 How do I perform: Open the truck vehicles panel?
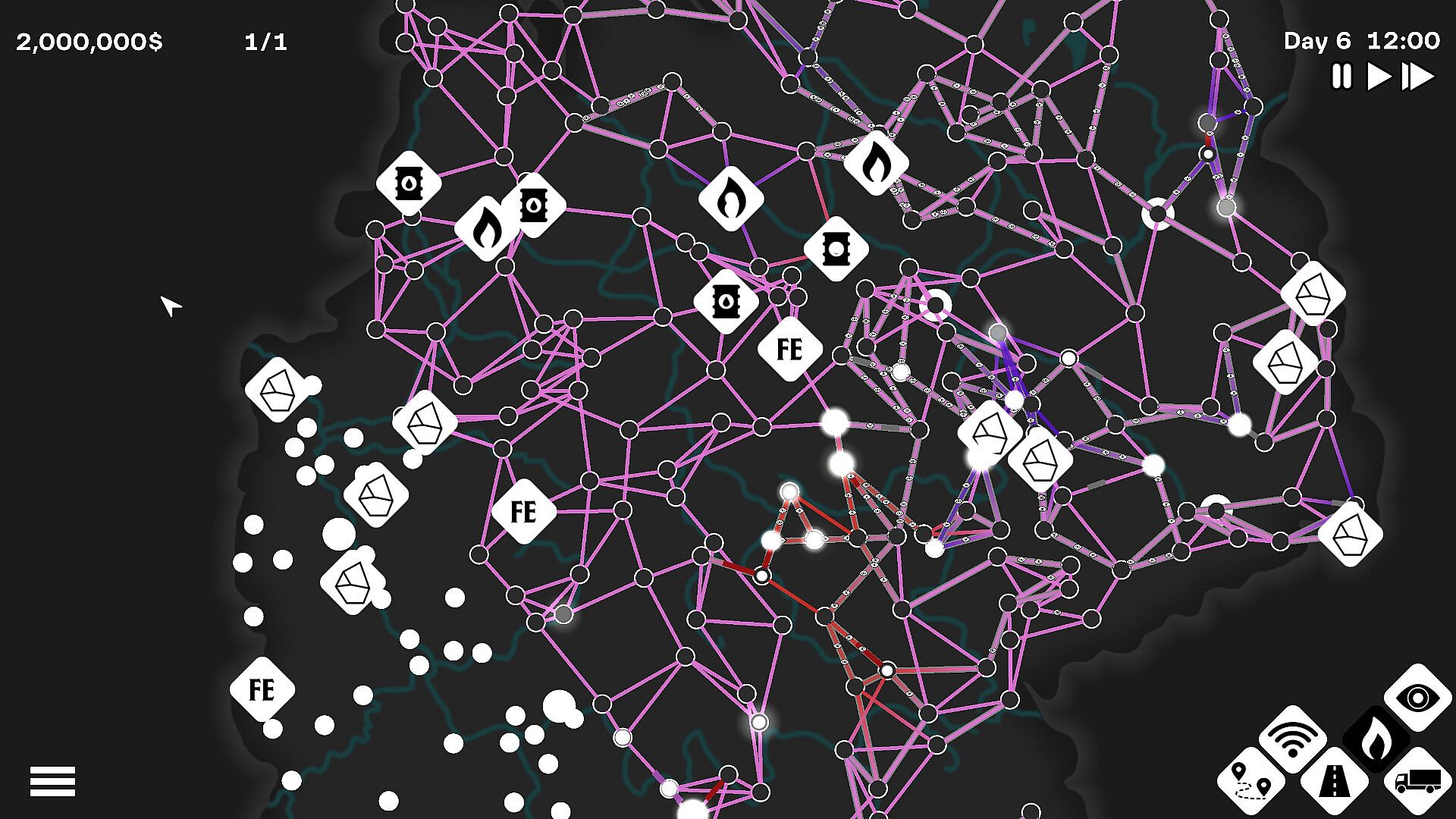pyautogui.click(x=1417, y=781)
